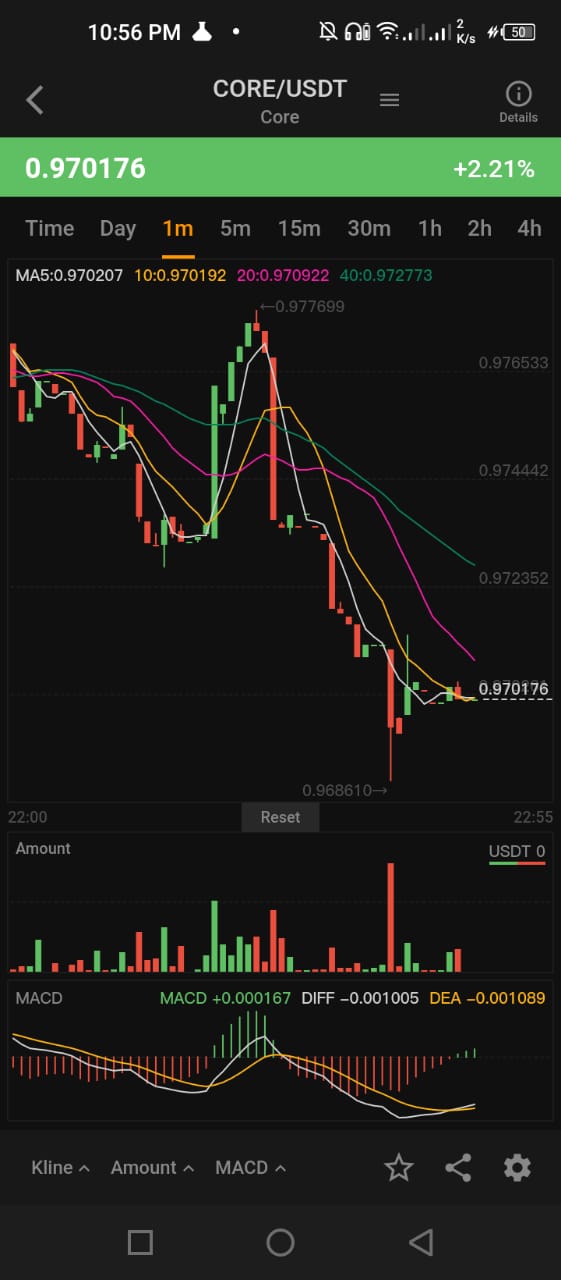Viewport: 561px width, 1280px height.
Task: Expand the Amount indicator dropdown
Action: (x=150, y=1167)
